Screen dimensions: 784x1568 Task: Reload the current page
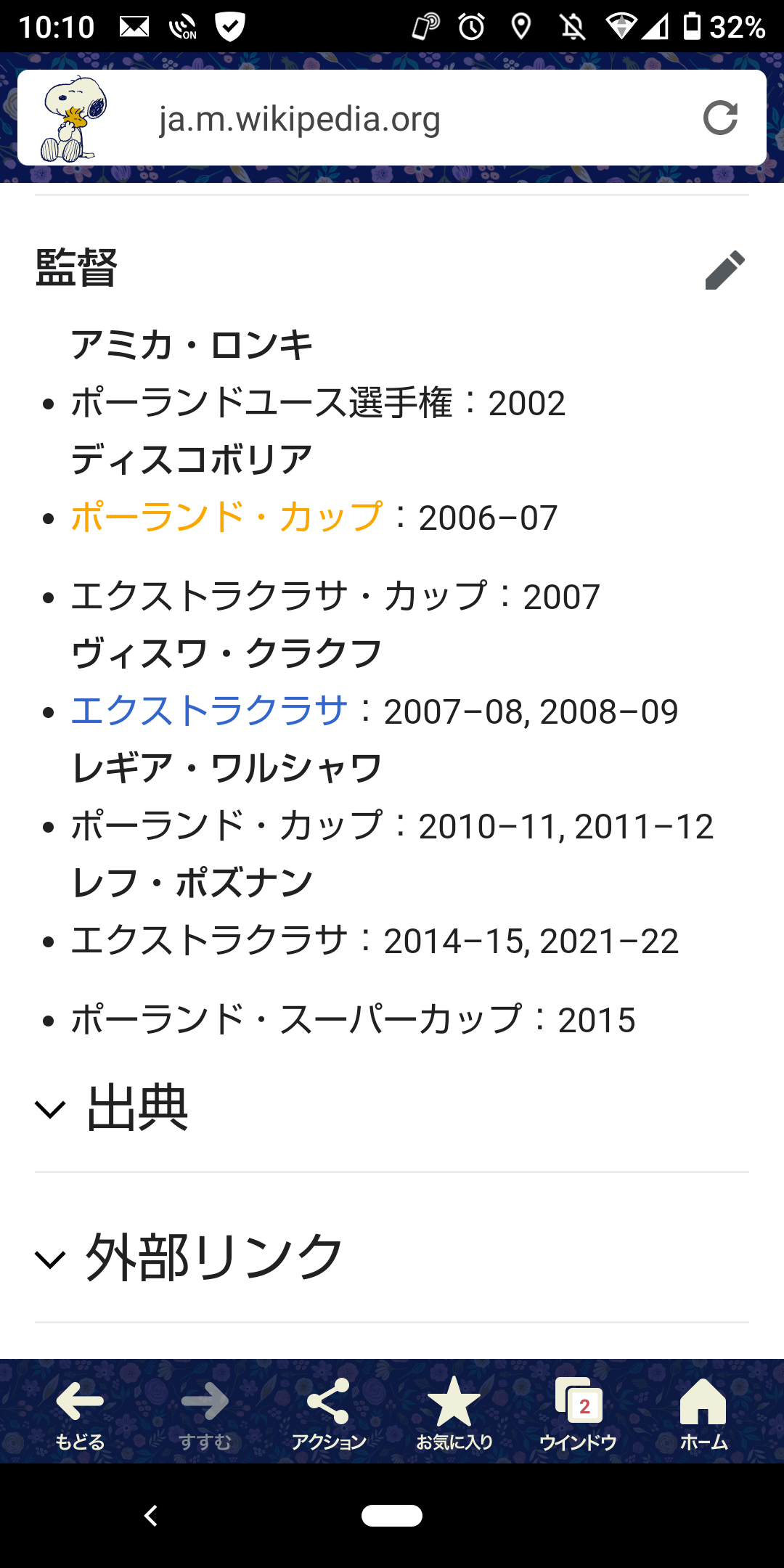tap(720, 118)
